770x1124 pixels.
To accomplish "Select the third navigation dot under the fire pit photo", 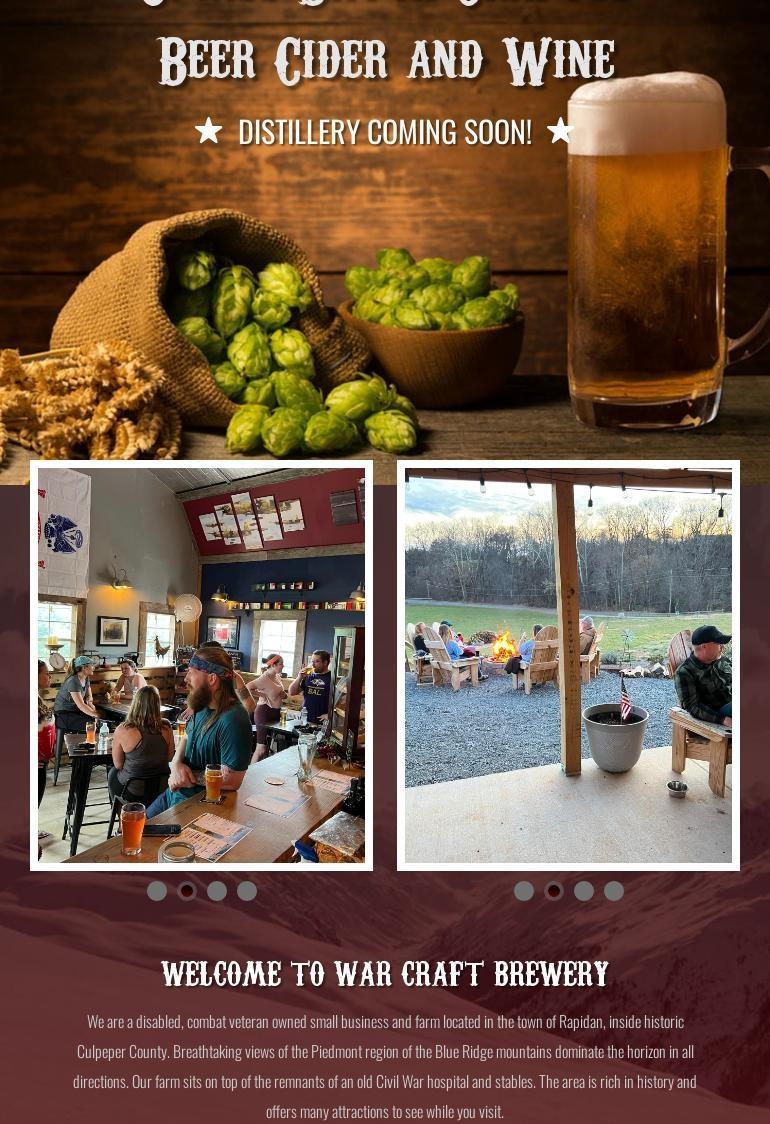I will (x=584, y=891).
